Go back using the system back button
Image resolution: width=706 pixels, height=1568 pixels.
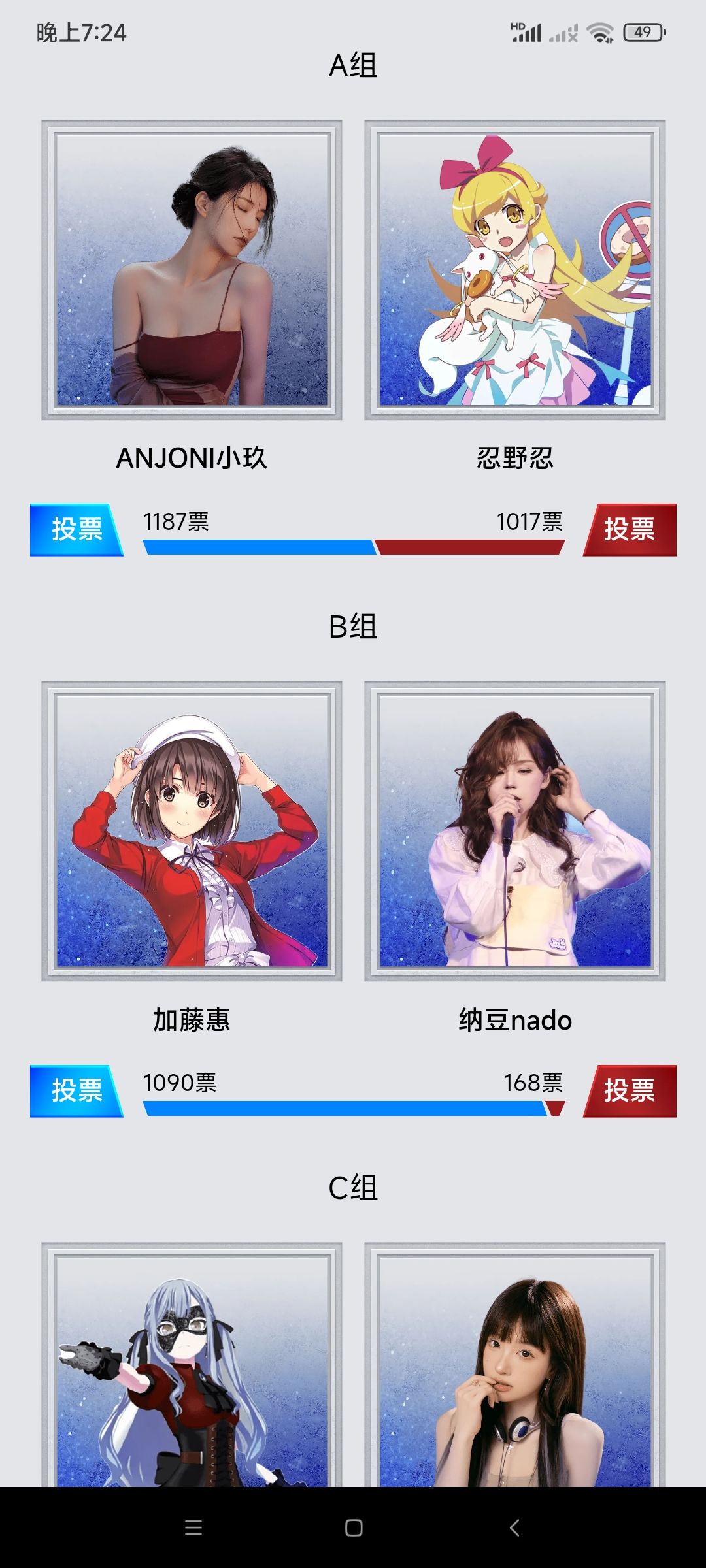tap(514, 1527)
